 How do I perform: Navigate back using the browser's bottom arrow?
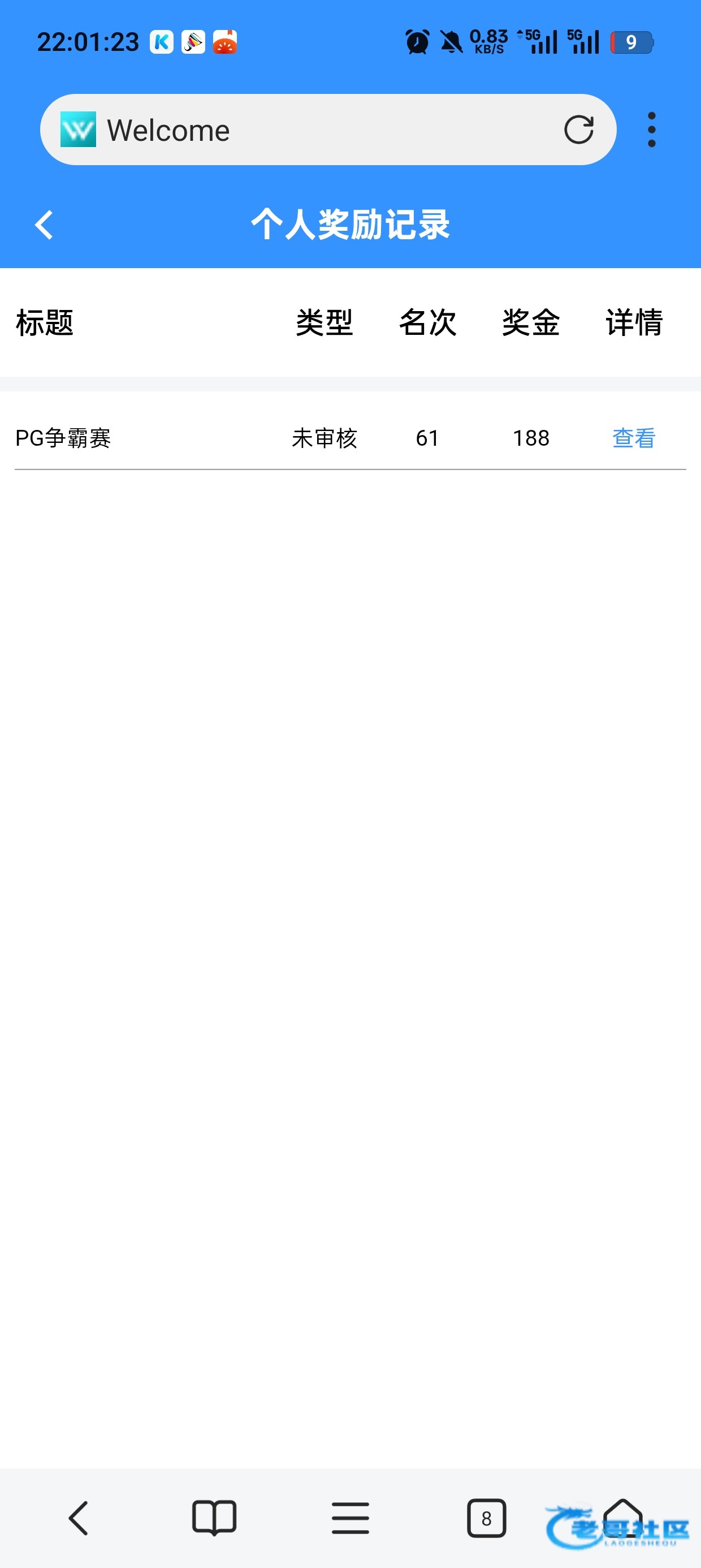coord(78,1518)
